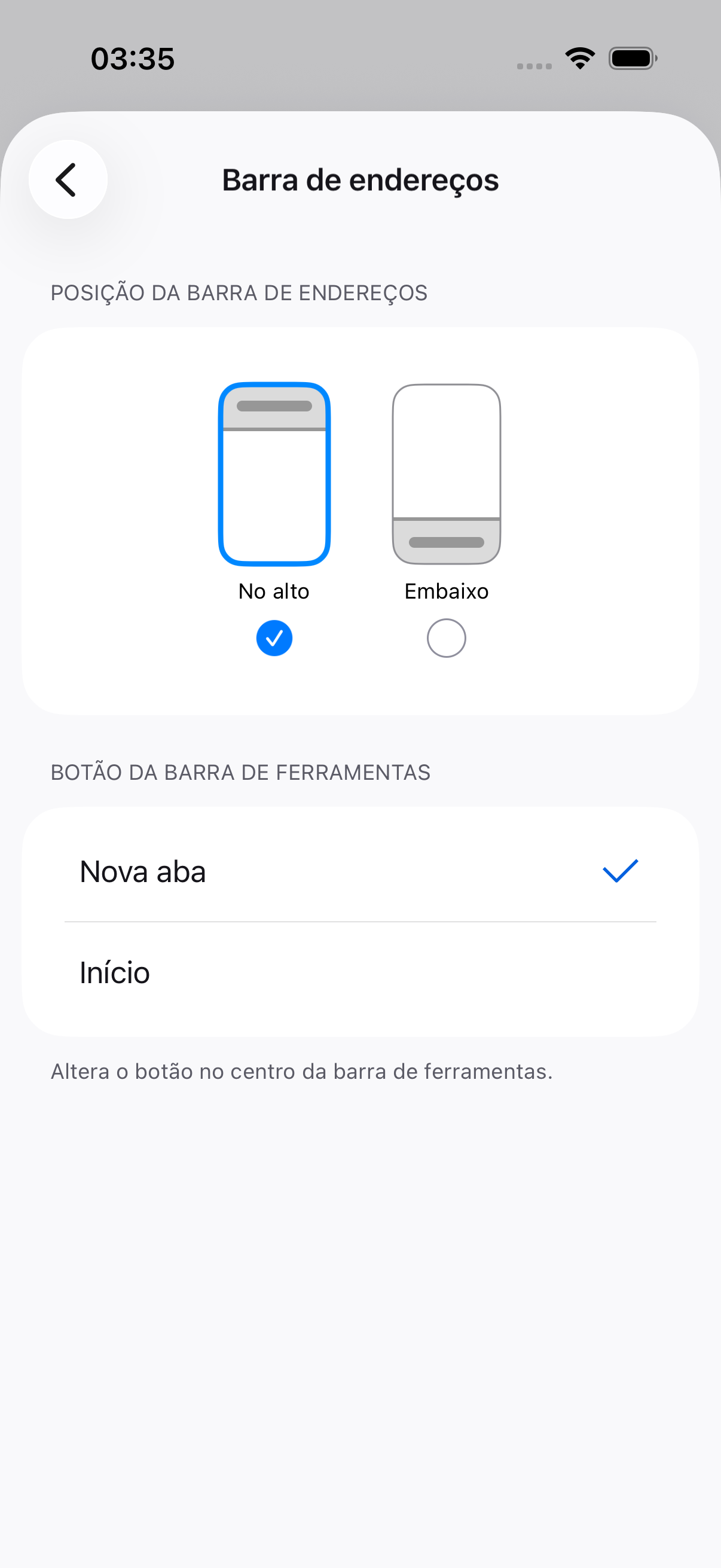The height and width of the screenshot is (1568, 721).
Task: Go back from Barra de endereços
Action: [68, 179]
